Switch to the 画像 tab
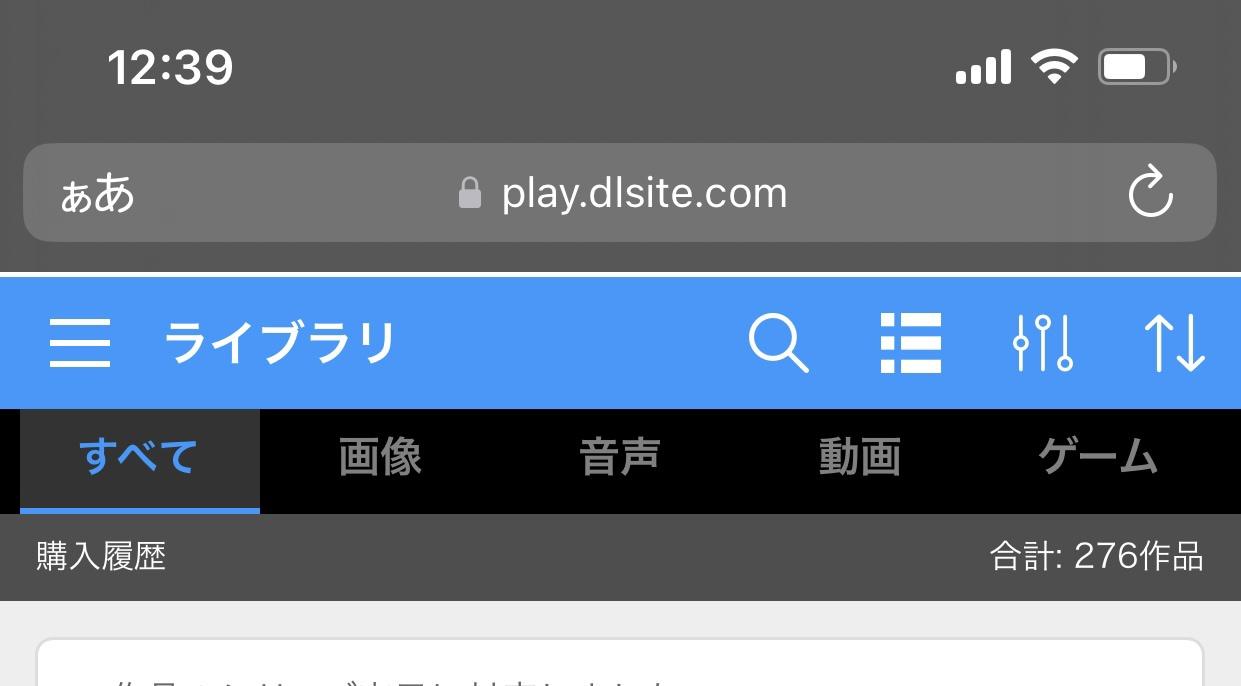 380,458
